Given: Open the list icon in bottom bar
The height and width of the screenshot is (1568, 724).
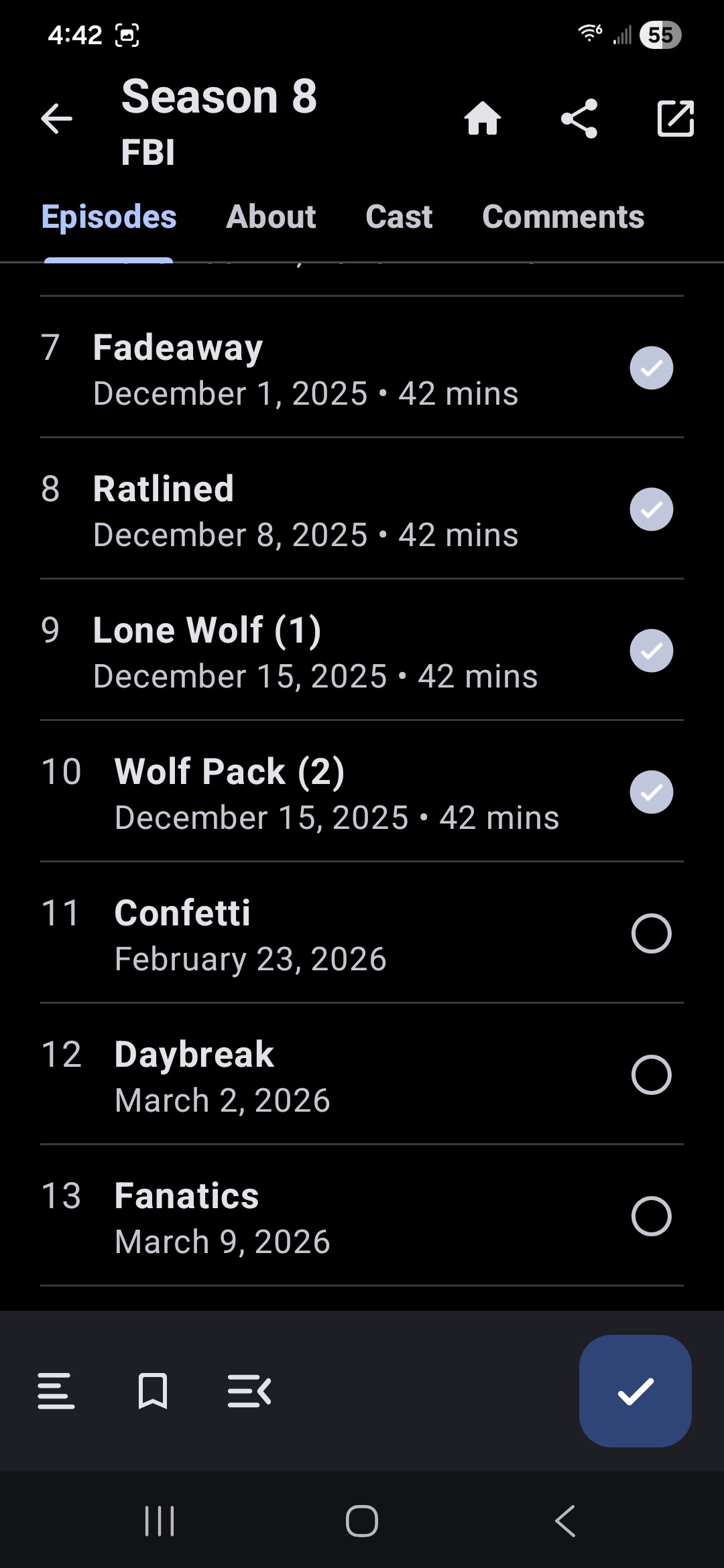Looking at the screenshot, I should pyautogui.click(x=56, y=1391).
